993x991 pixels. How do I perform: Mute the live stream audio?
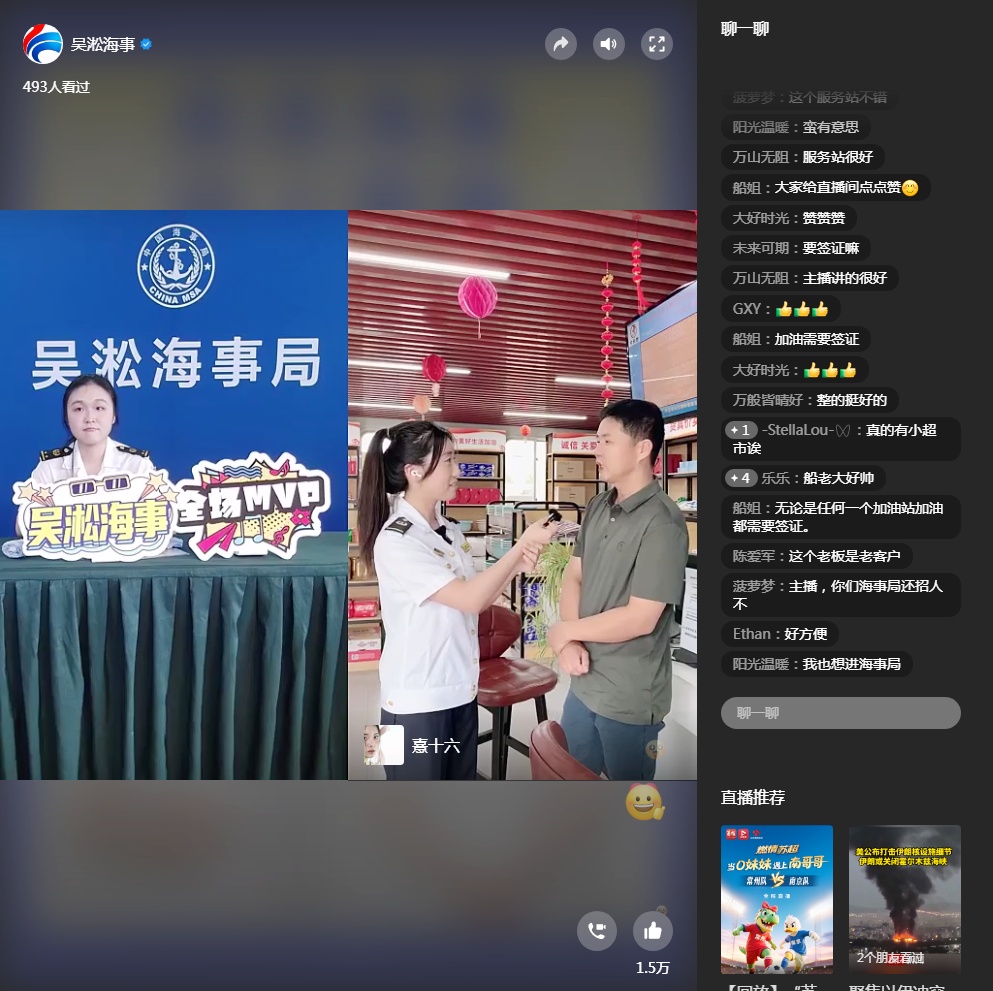point(609,44)
